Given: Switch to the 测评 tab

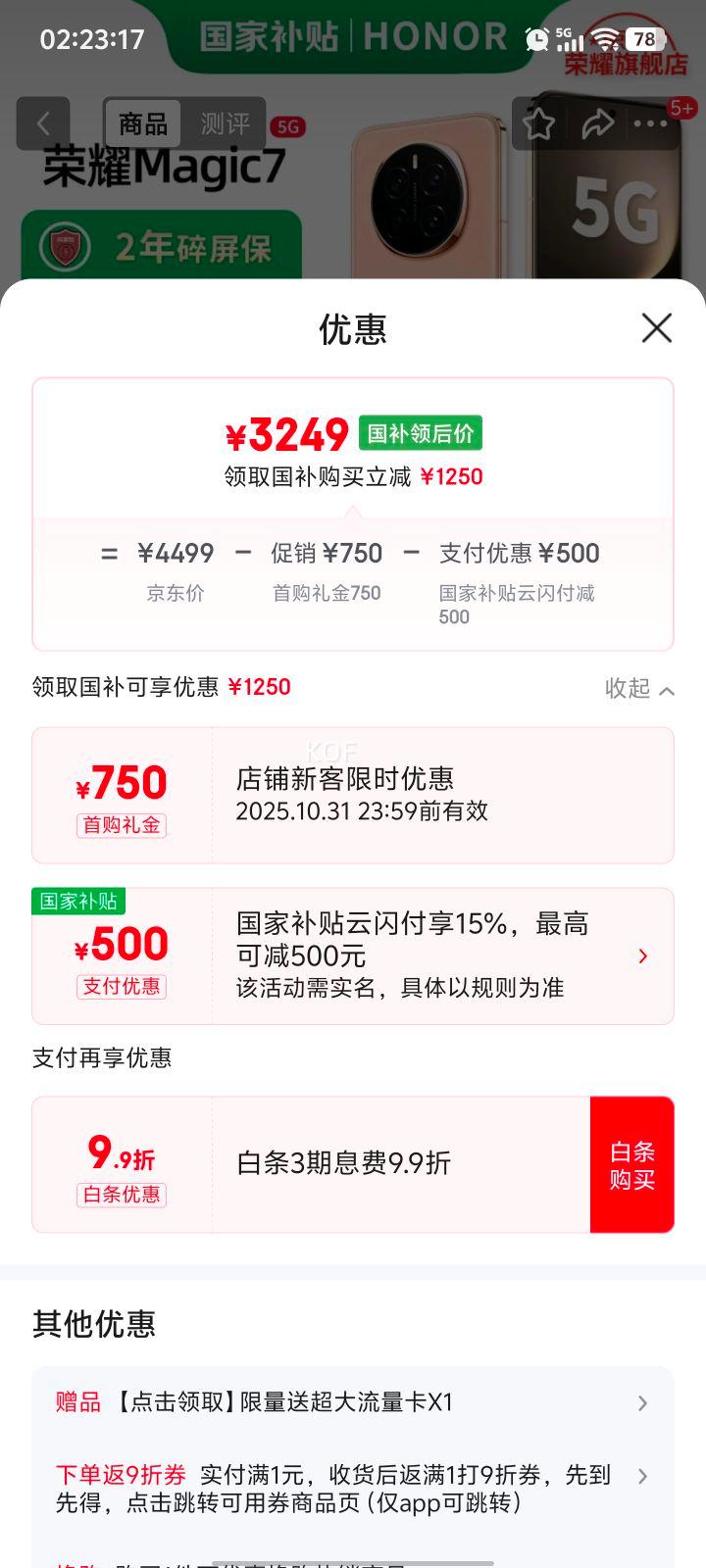Looking at the screenshot, I should coord(226,123).
